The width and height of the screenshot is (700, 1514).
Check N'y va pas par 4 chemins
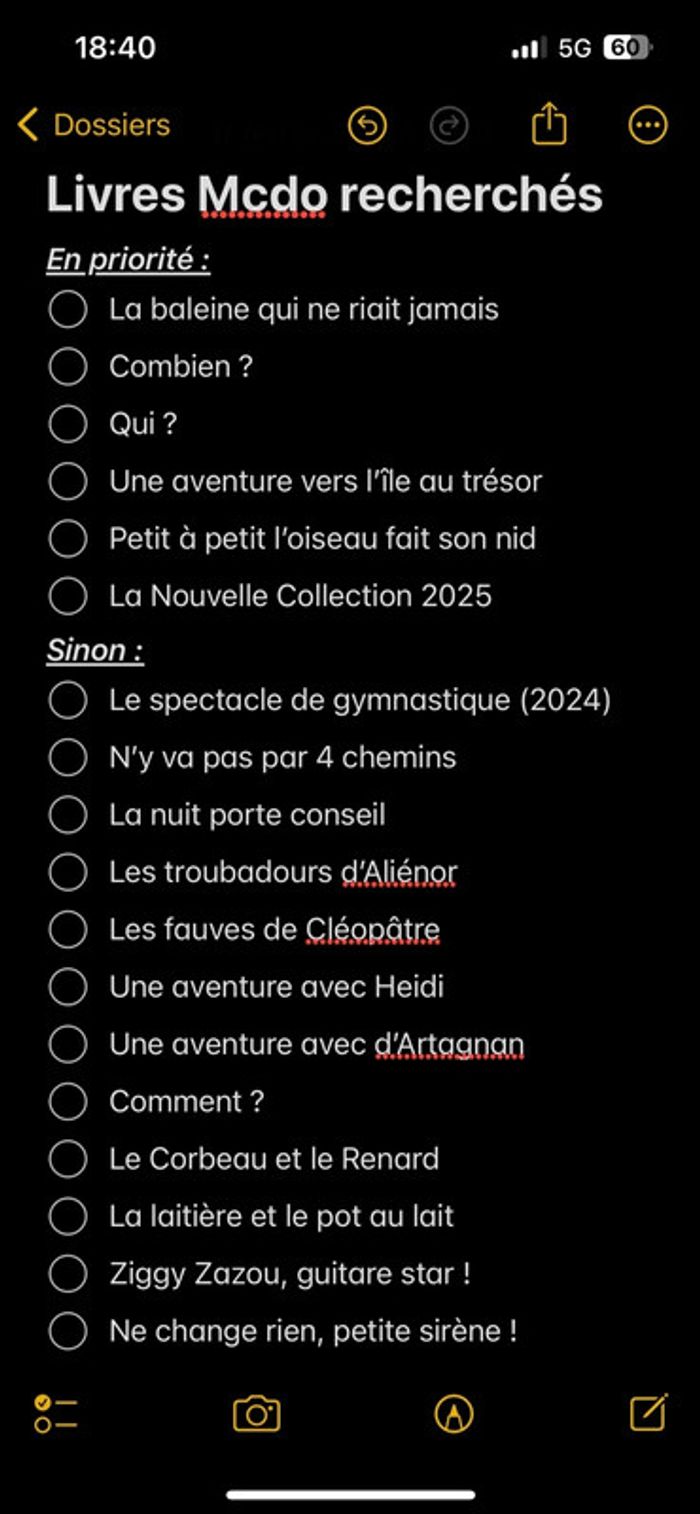[68, 758]
